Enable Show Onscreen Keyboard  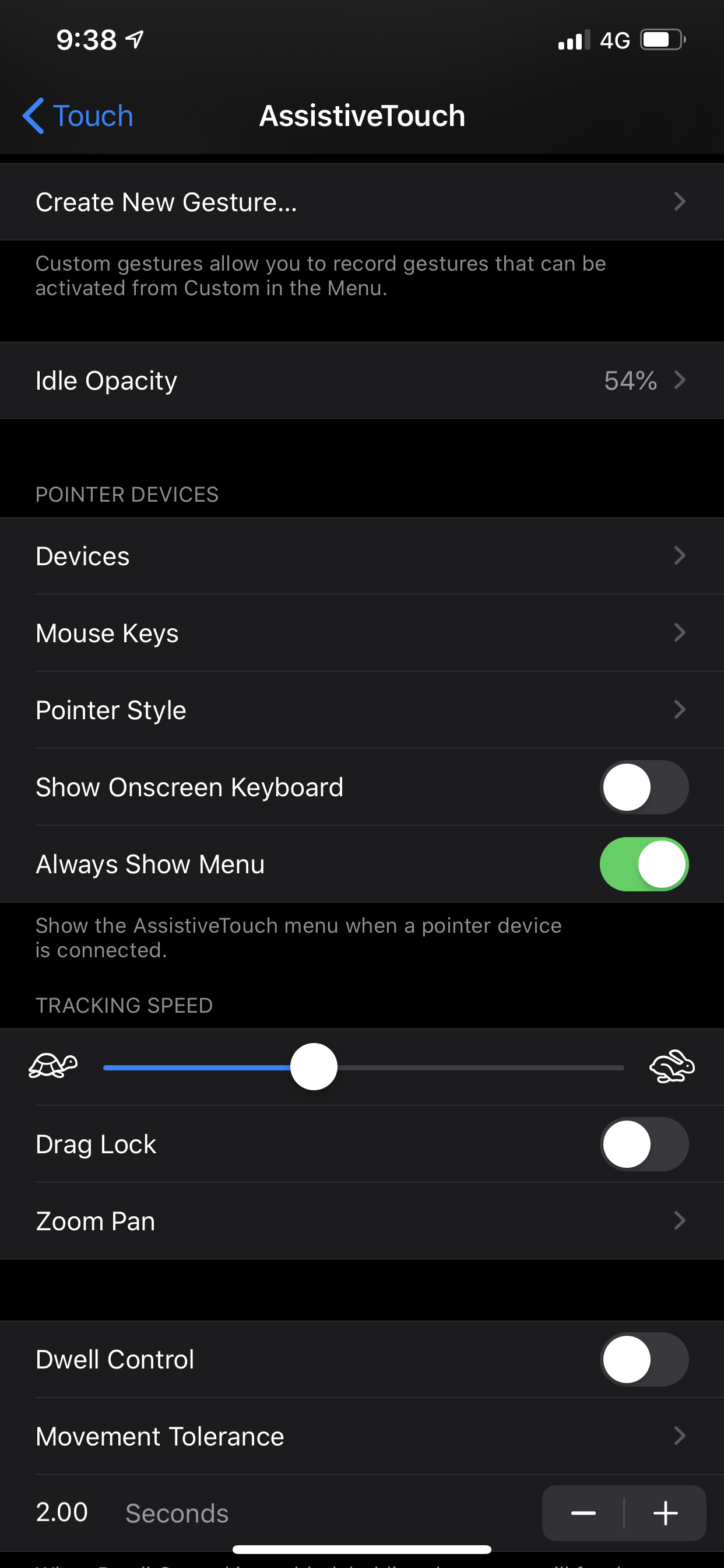pos(644,787)
